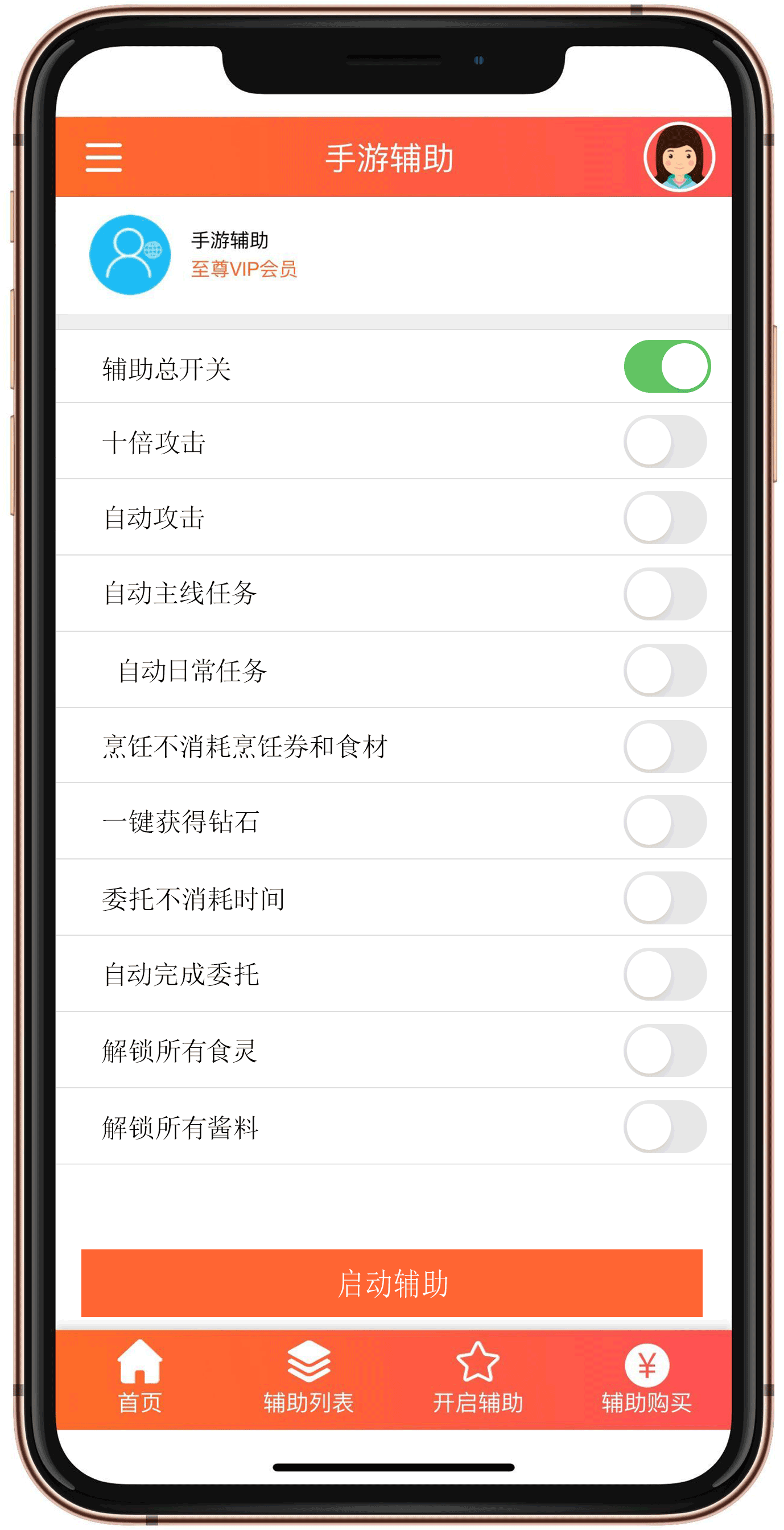Screen dimensions: 784x1530
Task: Tap the 启动辅助 button
Action: coord(391,1284)
